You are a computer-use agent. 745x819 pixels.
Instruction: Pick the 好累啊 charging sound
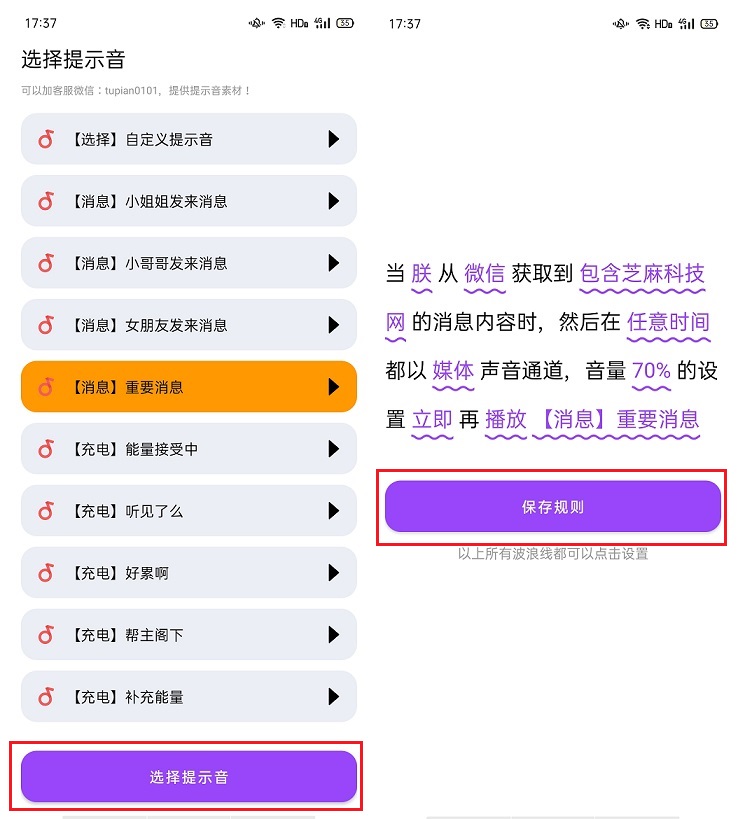(188, 573)
